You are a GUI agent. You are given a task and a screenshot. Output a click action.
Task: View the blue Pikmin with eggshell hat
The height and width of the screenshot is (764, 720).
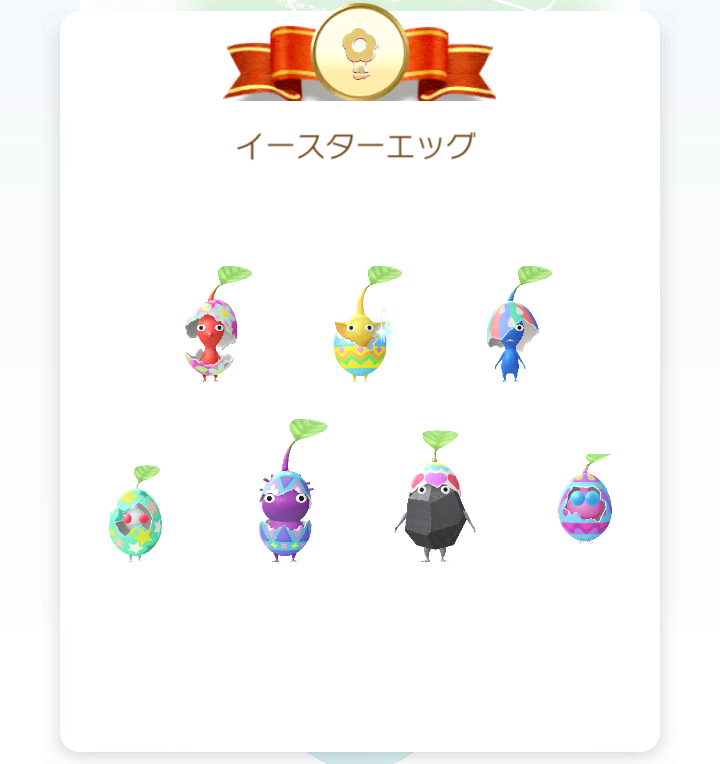pos(516,324)
